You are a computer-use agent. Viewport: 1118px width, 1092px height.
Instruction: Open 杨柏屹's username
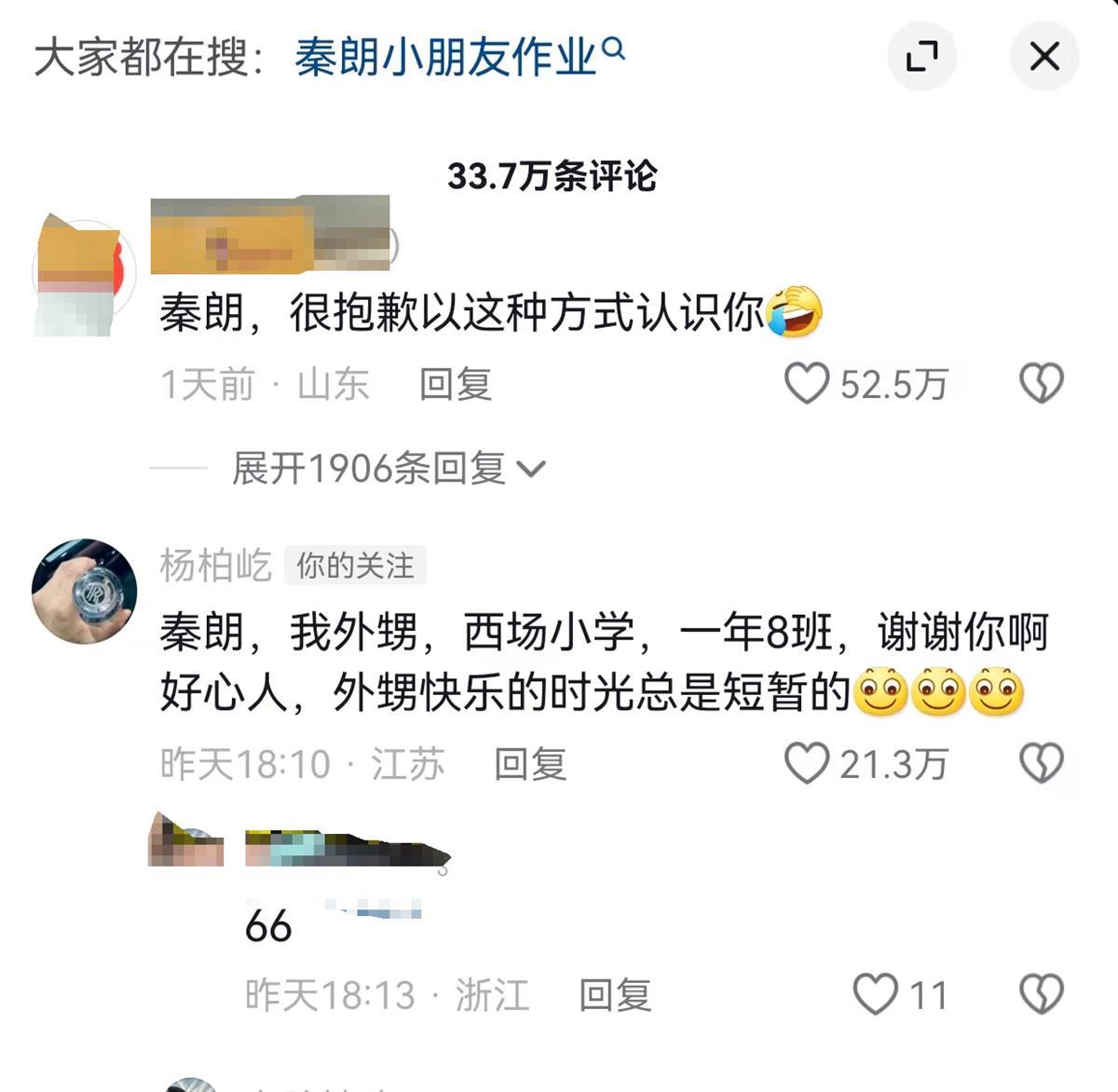pos(215,566)
